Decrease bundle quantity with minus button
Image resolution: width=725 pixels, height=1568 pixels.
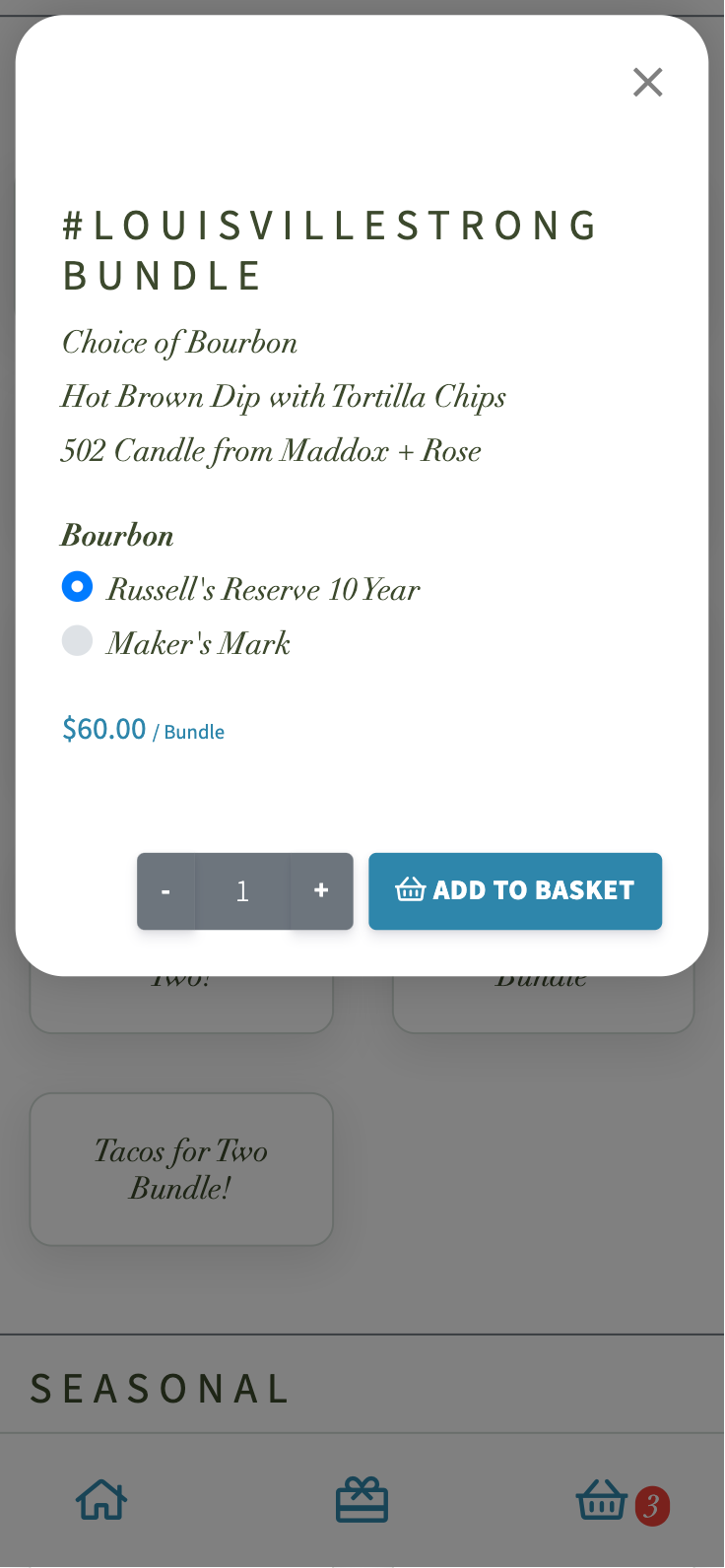[x=165, y=891]
